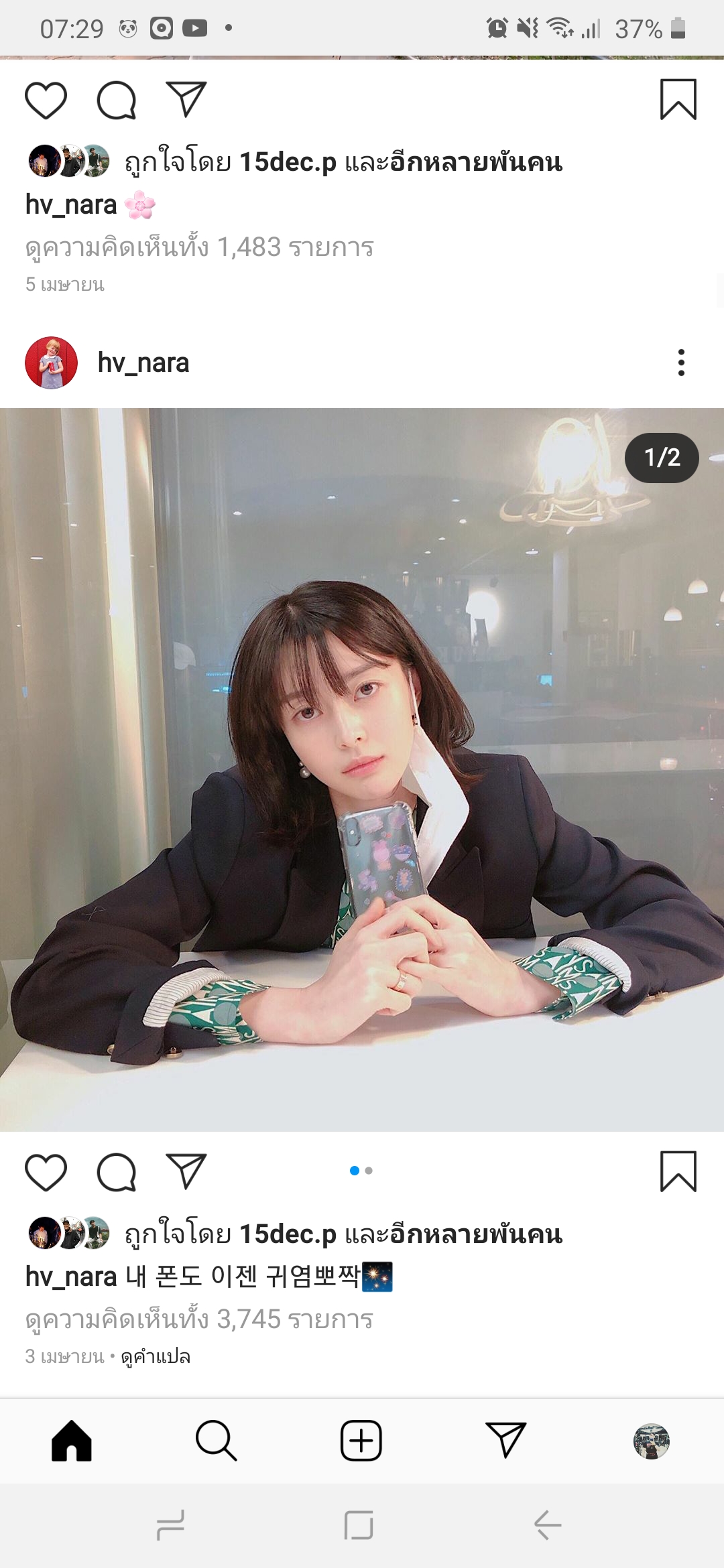
Task: Comment on the cherry blossom caption post
Action: coord(117,101)
